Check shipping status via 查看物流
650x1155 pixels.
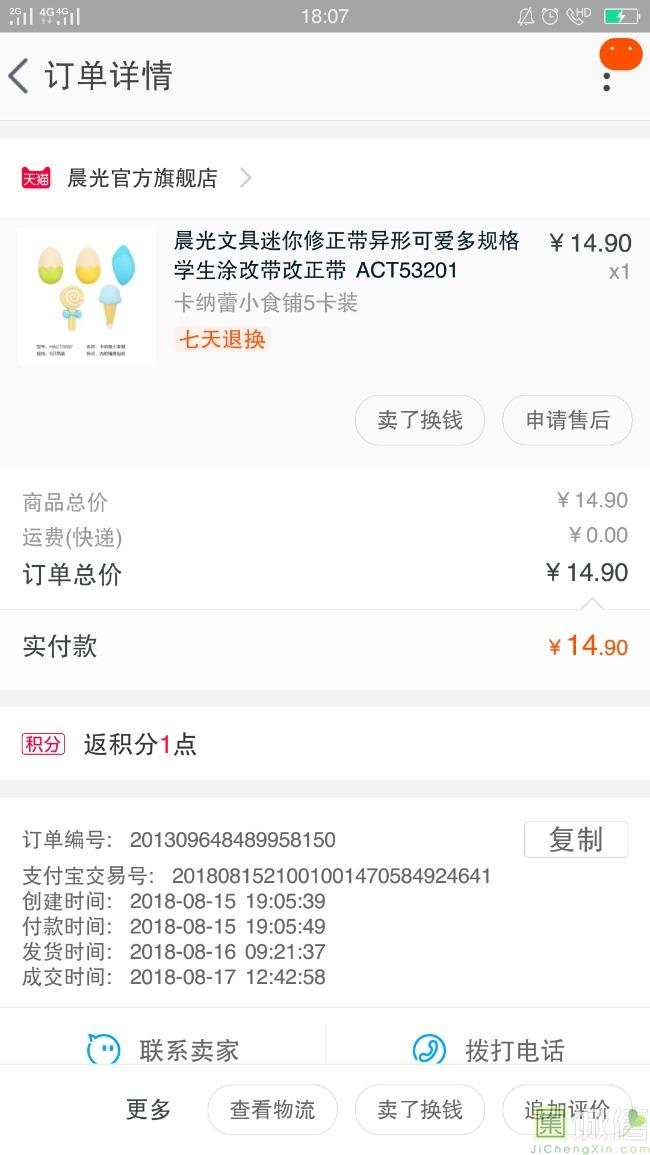[272, 1109]
